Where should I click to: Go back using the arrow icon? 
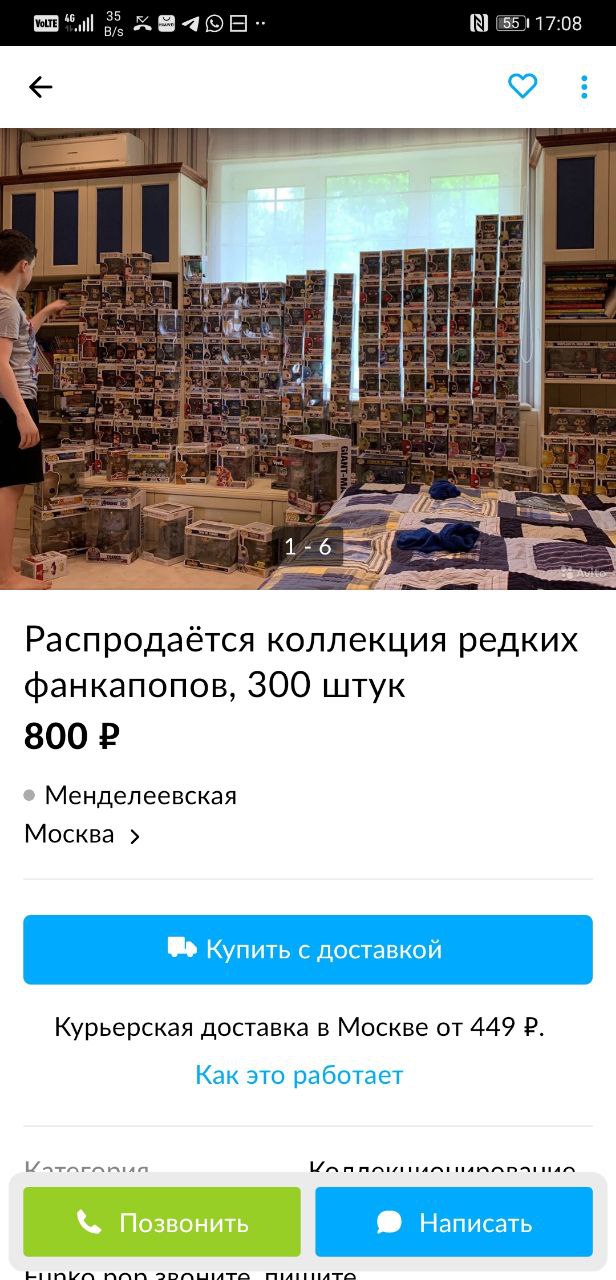click(40, 87)
